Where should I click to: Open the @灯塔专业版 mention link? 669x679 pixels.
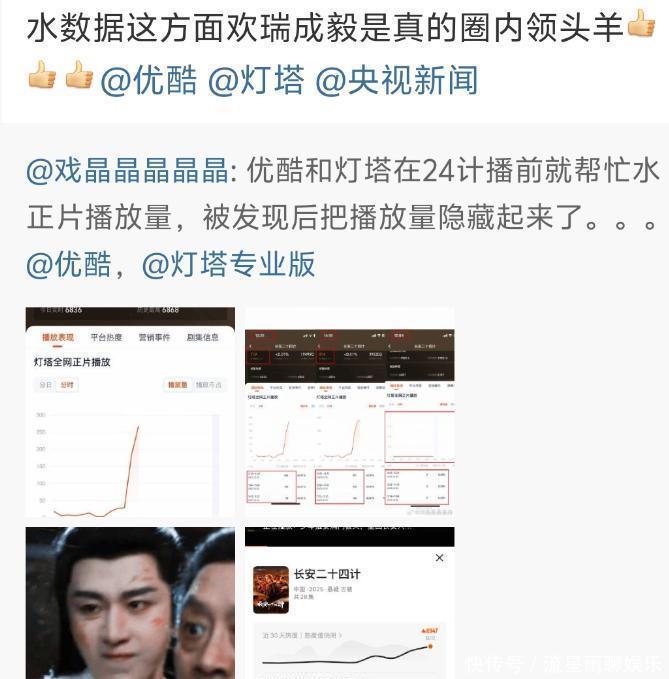click(x=228, y=263)
